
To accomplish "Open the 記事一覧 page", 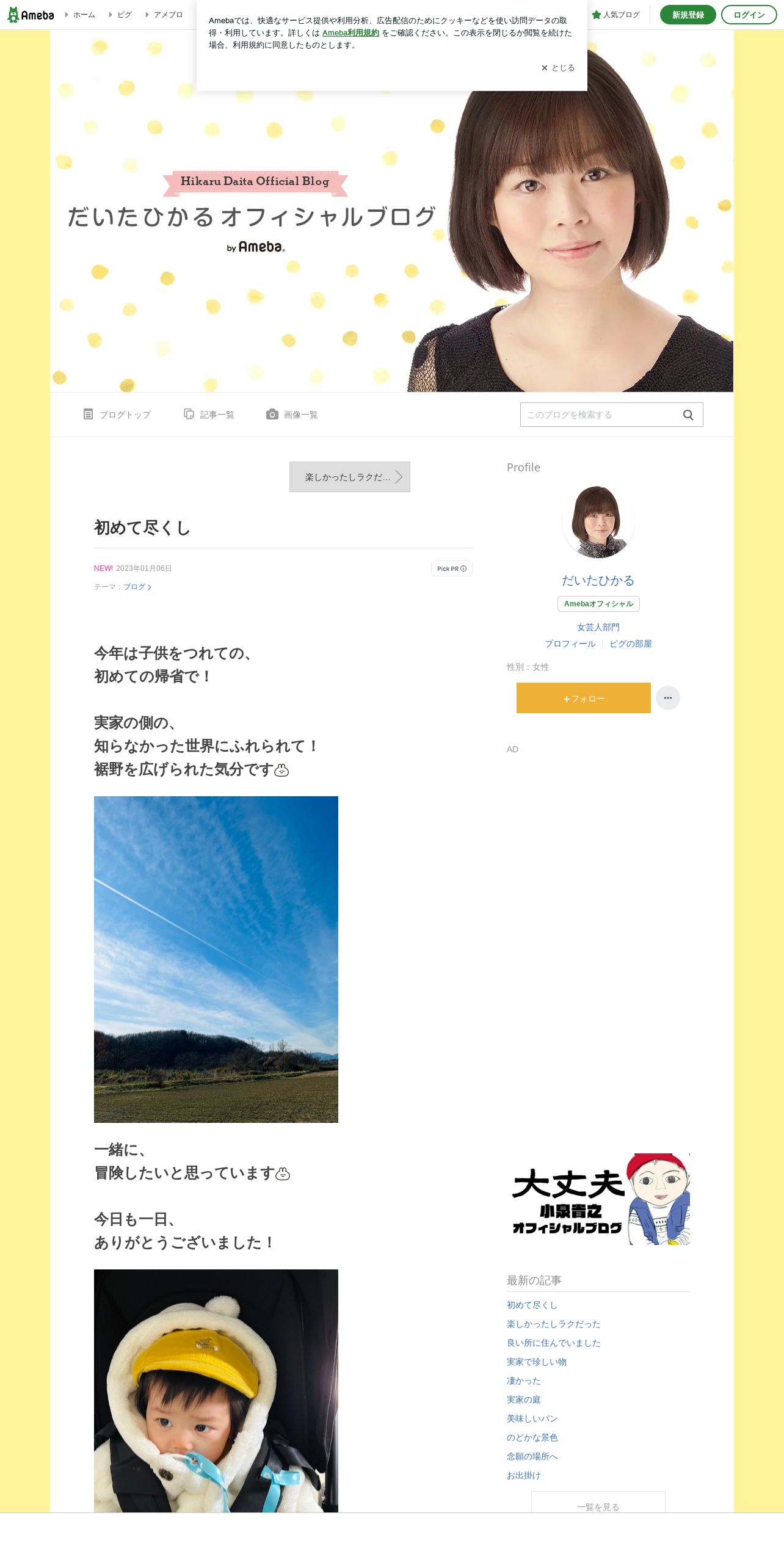I will tap(209, 415).
